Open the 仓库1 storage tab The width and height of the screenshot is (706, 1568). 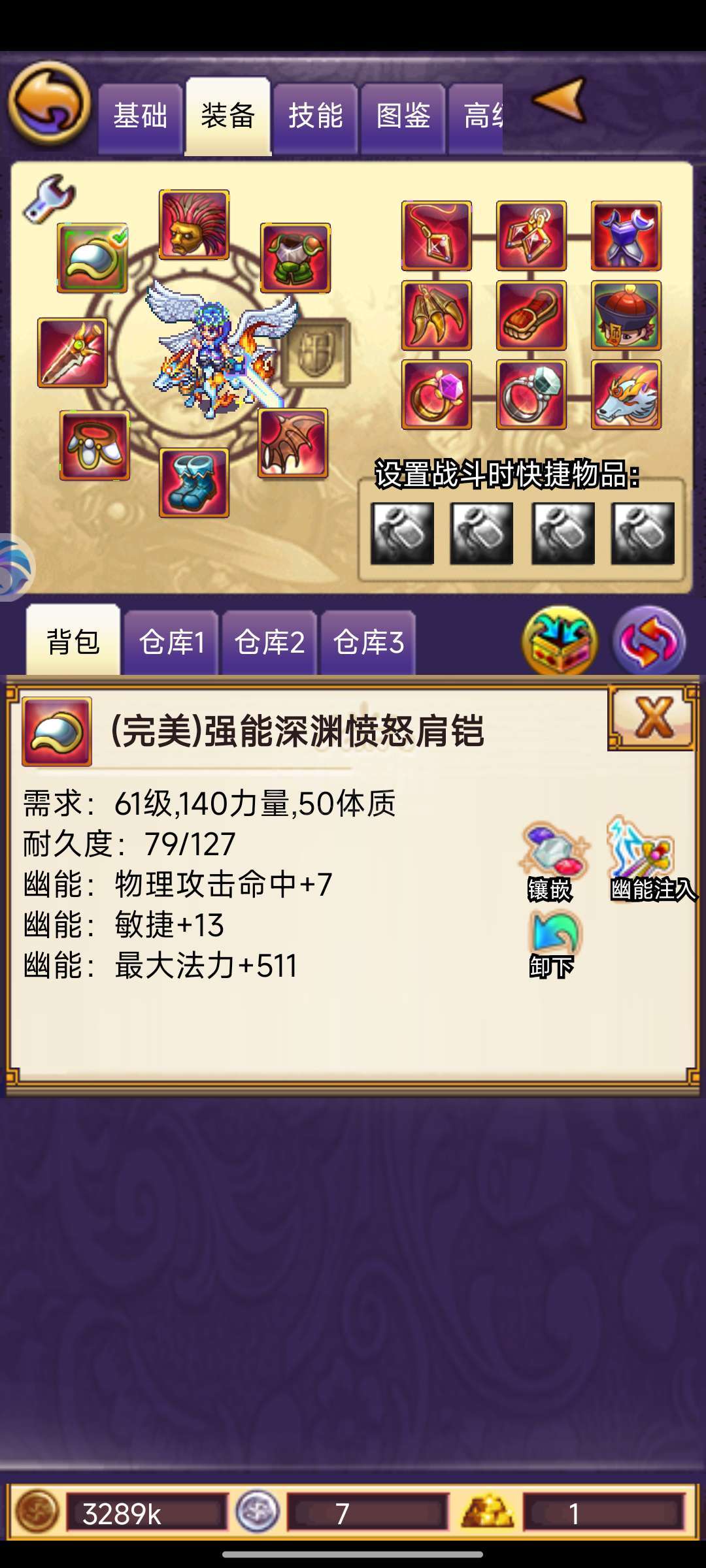(x=171, y=643)
